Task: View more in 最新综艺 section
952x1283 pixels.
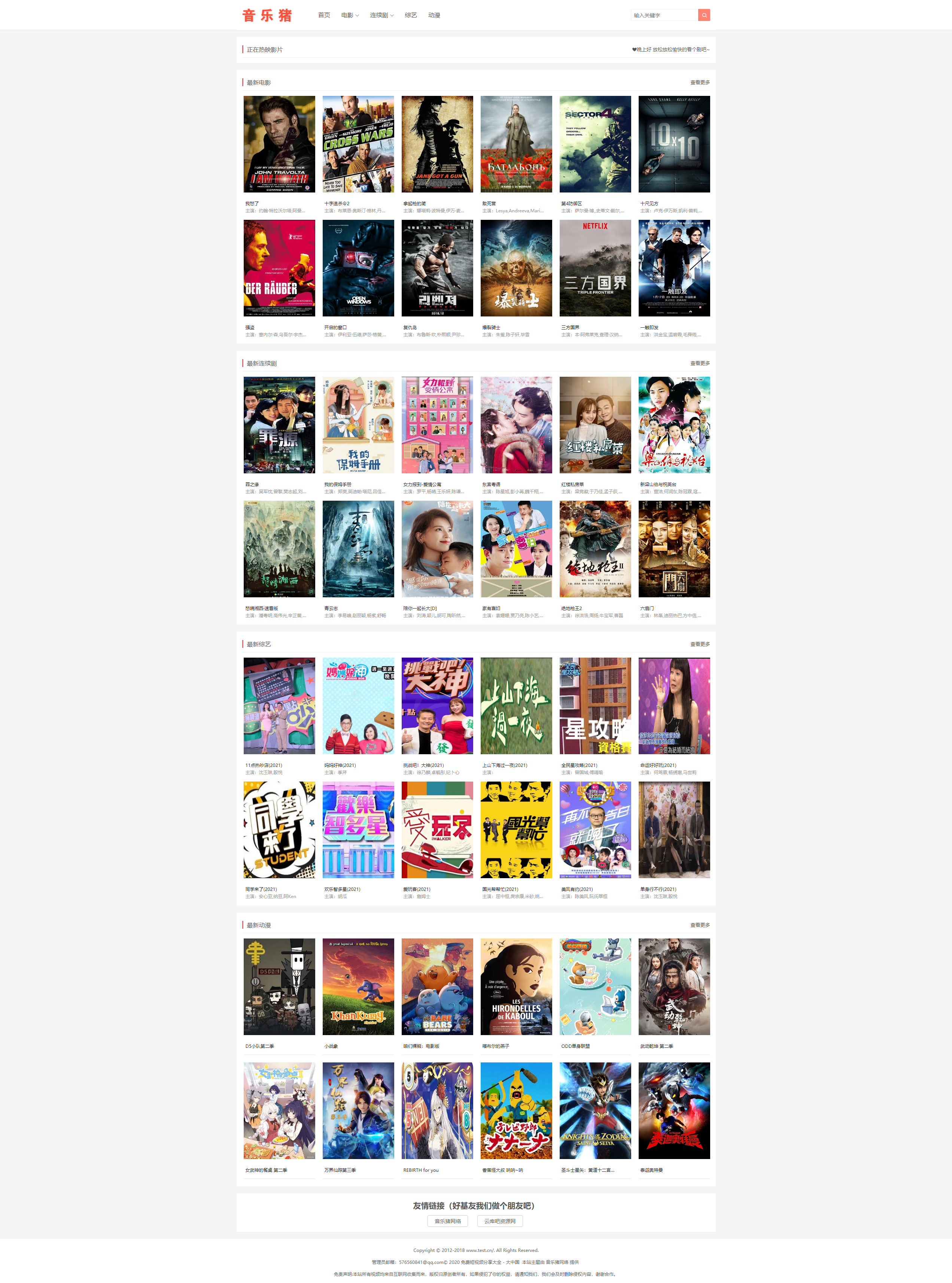Action: [700, 644]
